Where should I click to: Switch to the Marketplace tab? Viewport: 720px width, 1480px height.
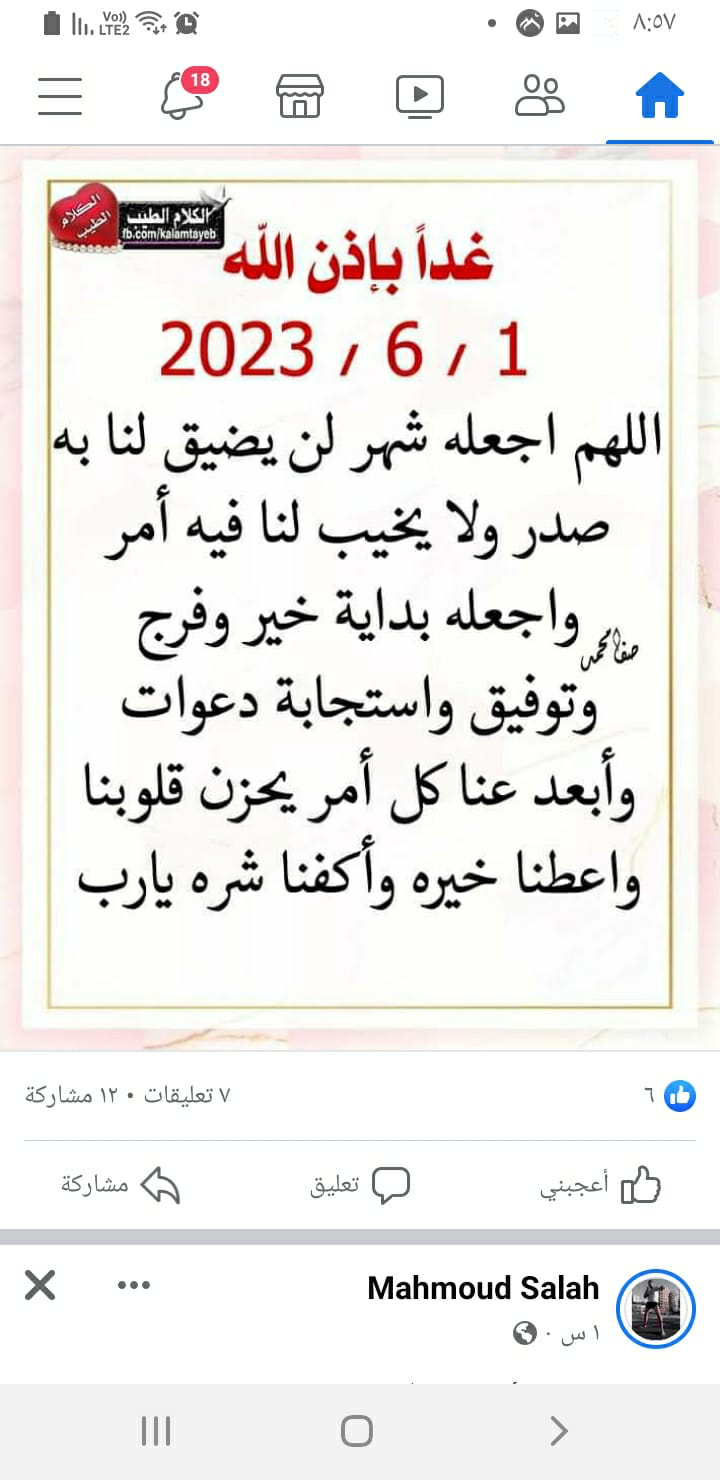click(x=300, y=96)
